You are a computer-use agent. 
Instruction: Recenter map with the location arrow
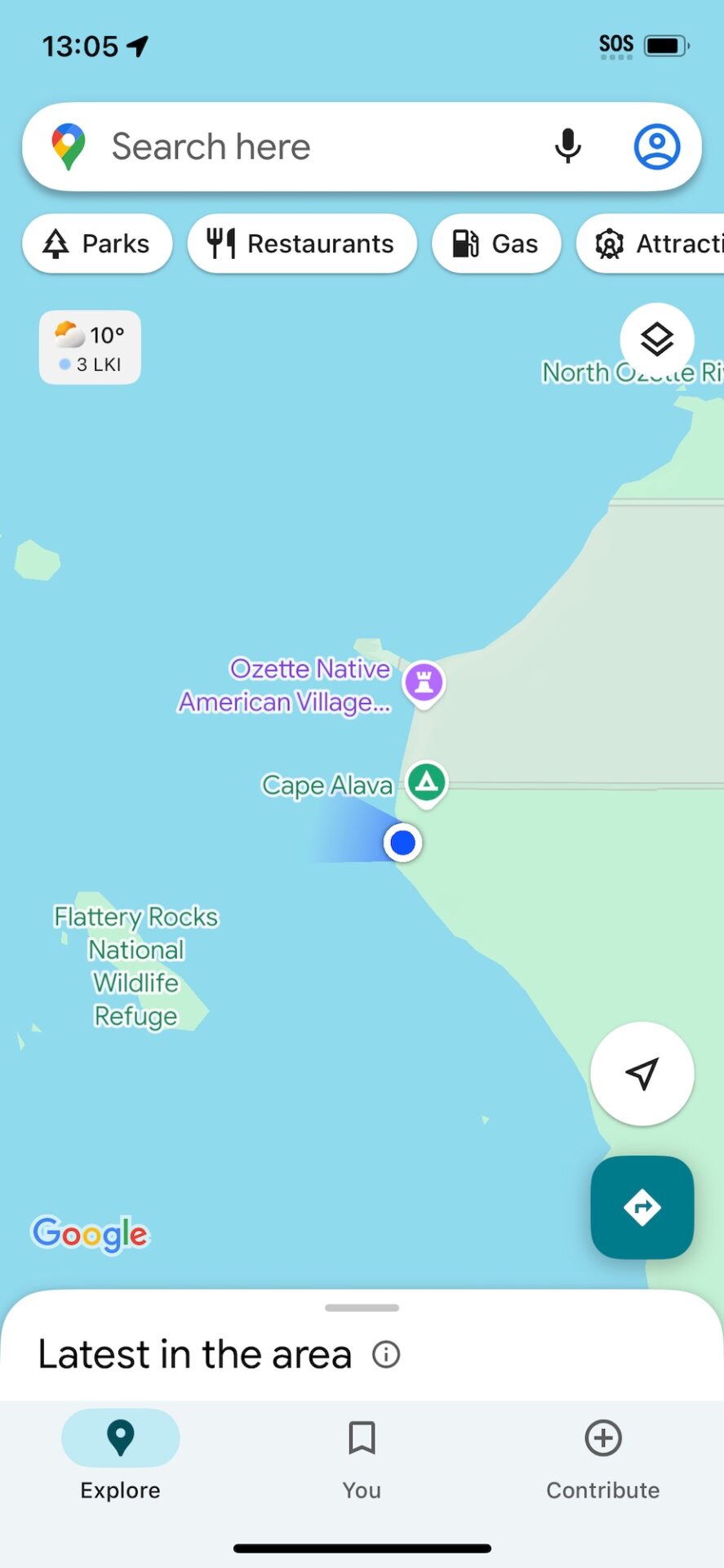coord(642,1074)
